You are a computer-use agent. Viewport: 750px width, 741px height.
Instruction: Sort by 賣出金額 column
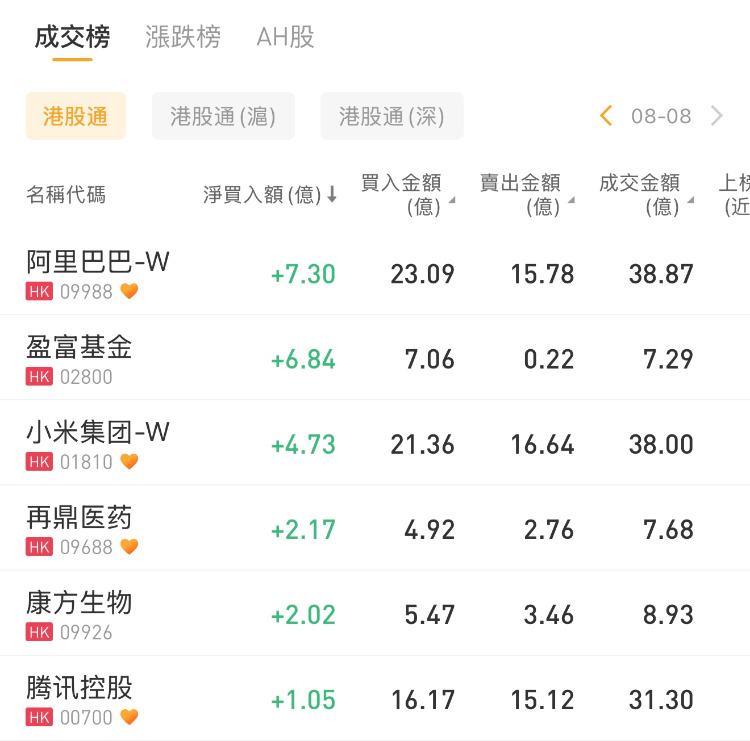pos(526,194)
